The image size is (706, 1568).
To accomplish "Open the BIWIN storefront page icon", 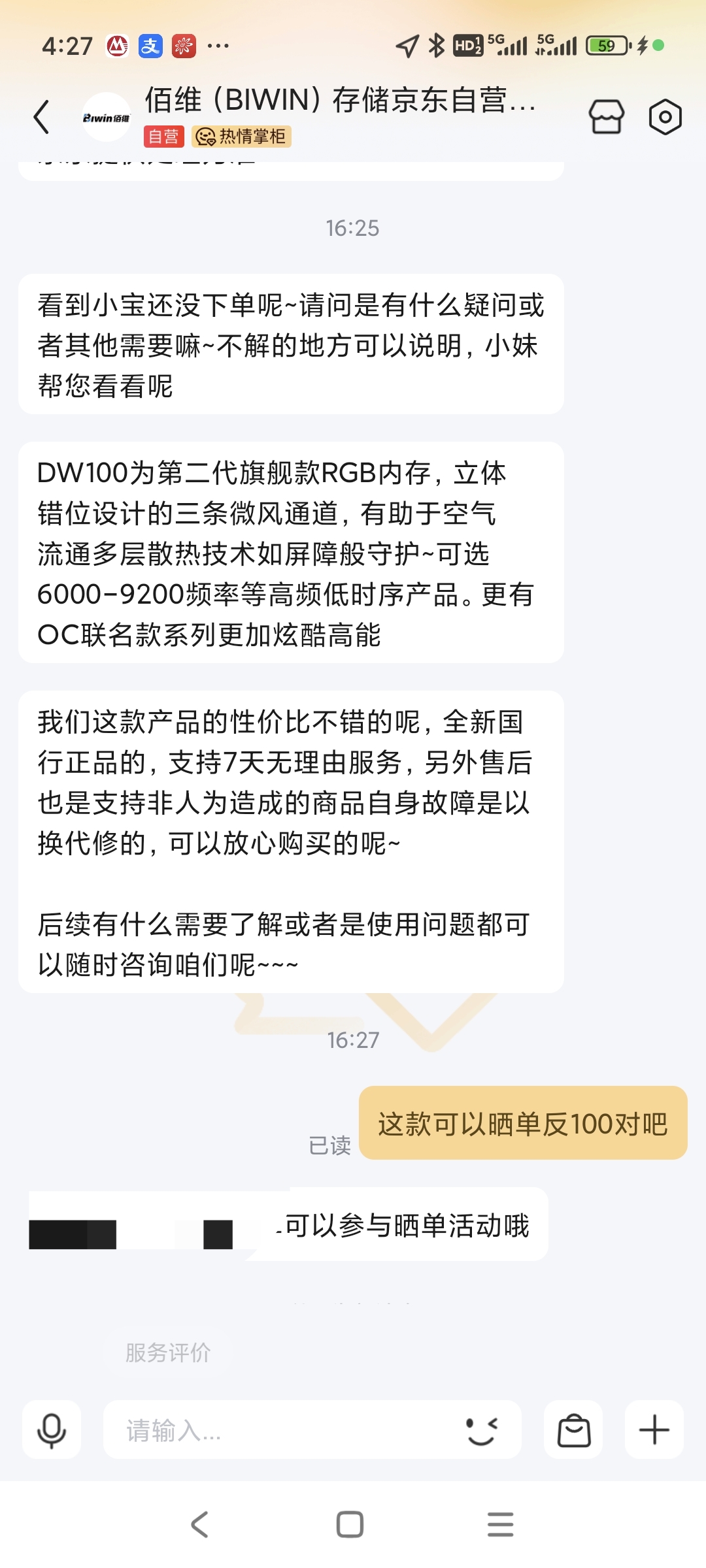I will [606, 118].
